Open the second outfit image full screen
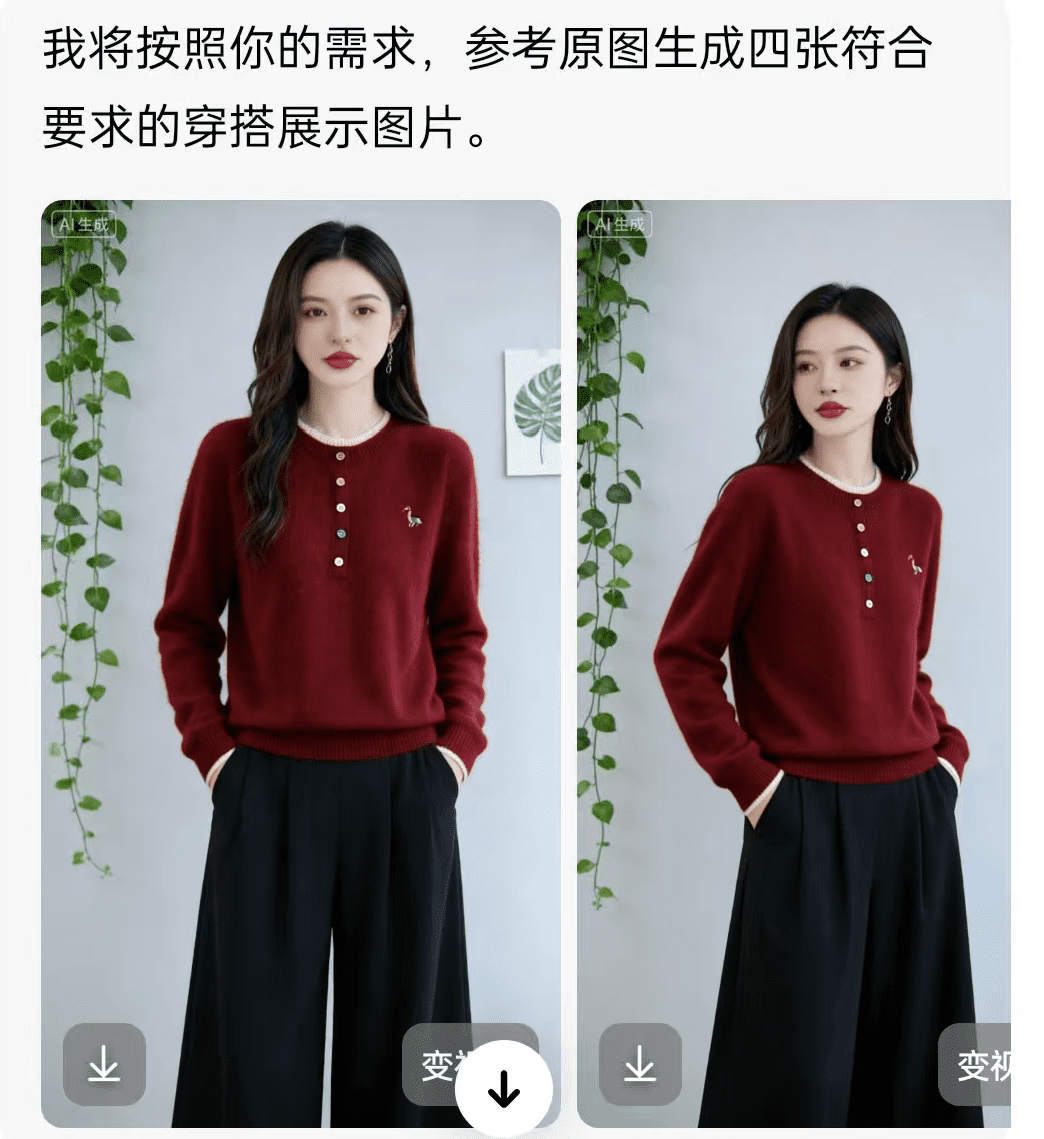The height and width of the screenshot is (1139, 1044). click(800, 600)
